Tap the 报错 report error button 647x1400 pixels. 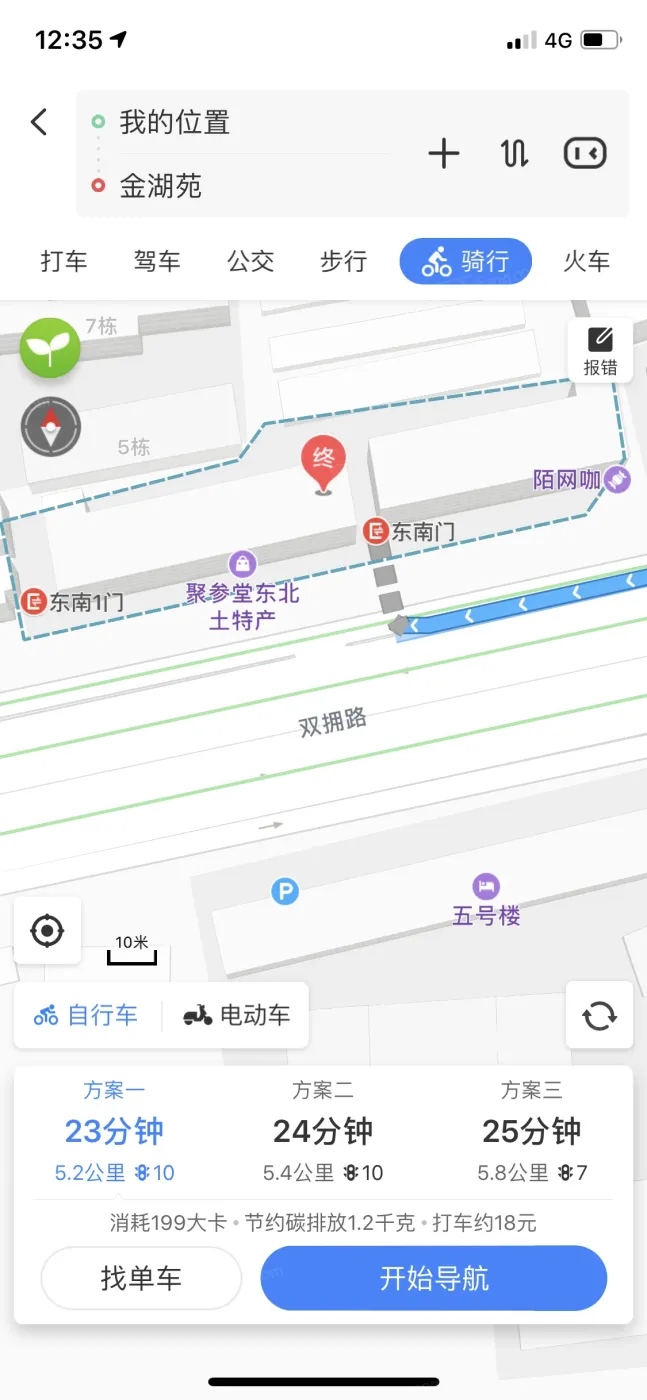point(600,351)
